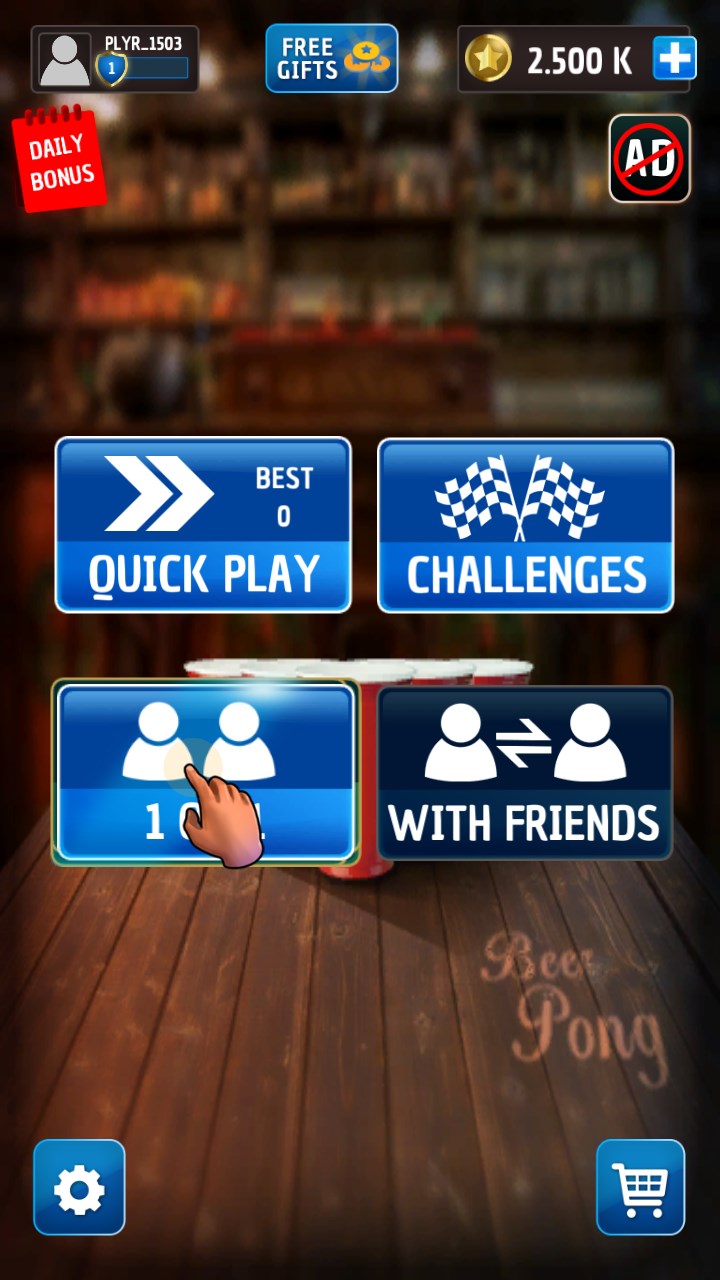Open the shop cart

point(641,1187)
